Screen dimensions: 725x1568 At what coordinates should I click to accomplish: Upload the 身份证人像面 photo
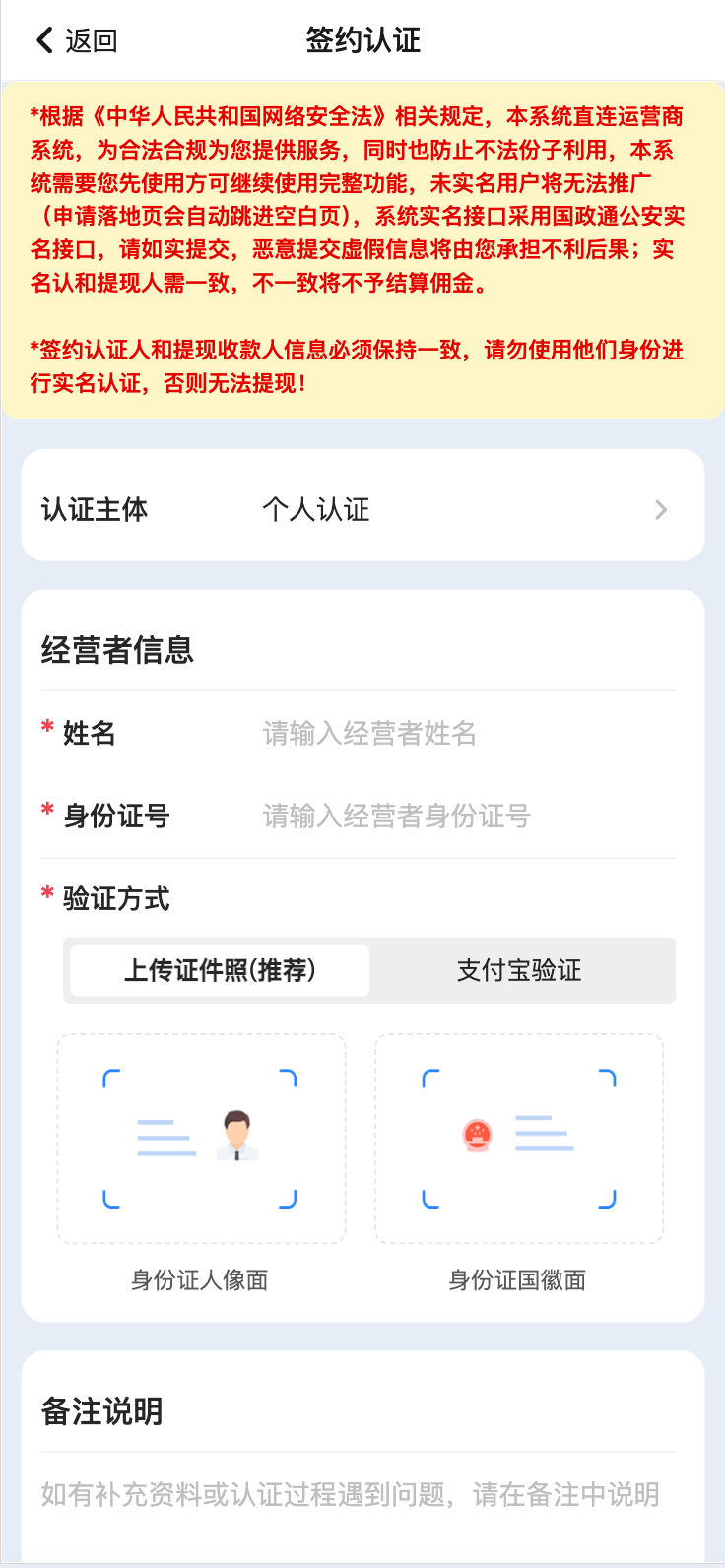(x=201, y=1139)
